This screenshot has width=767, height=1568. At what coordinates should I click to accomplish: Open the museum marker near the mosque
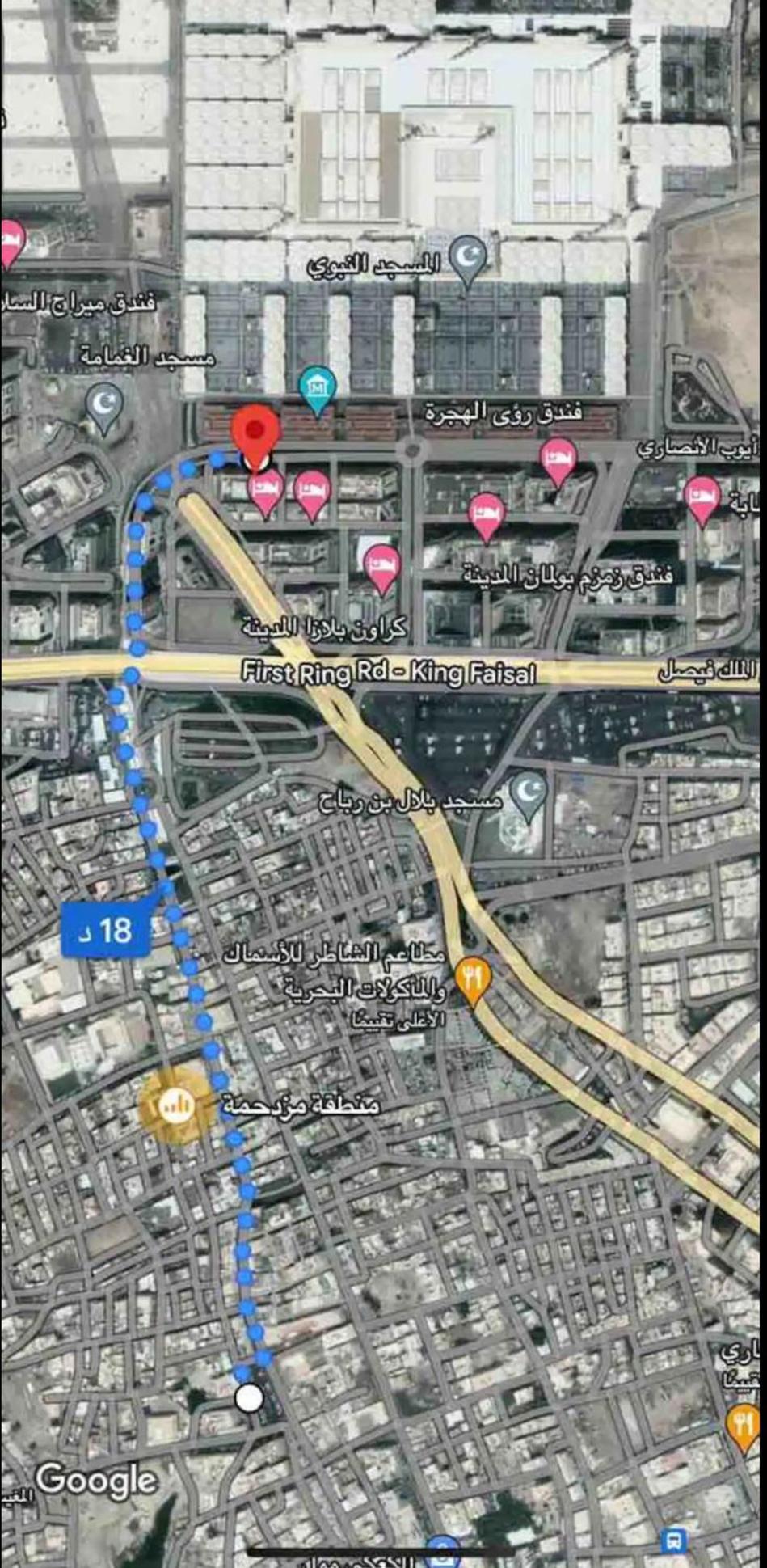coord(318,387)
